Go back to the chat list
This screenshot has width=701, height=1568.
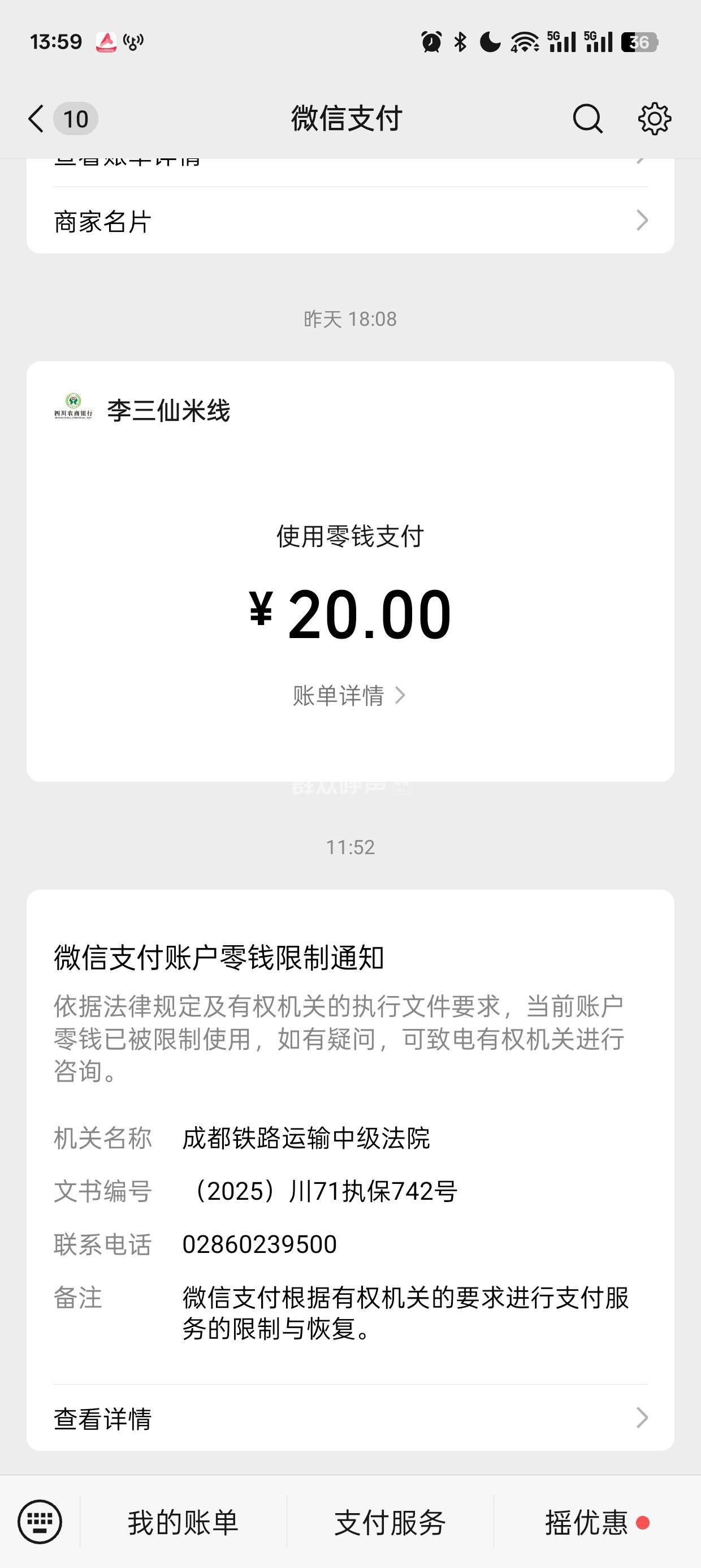click(x=38, y=118)
